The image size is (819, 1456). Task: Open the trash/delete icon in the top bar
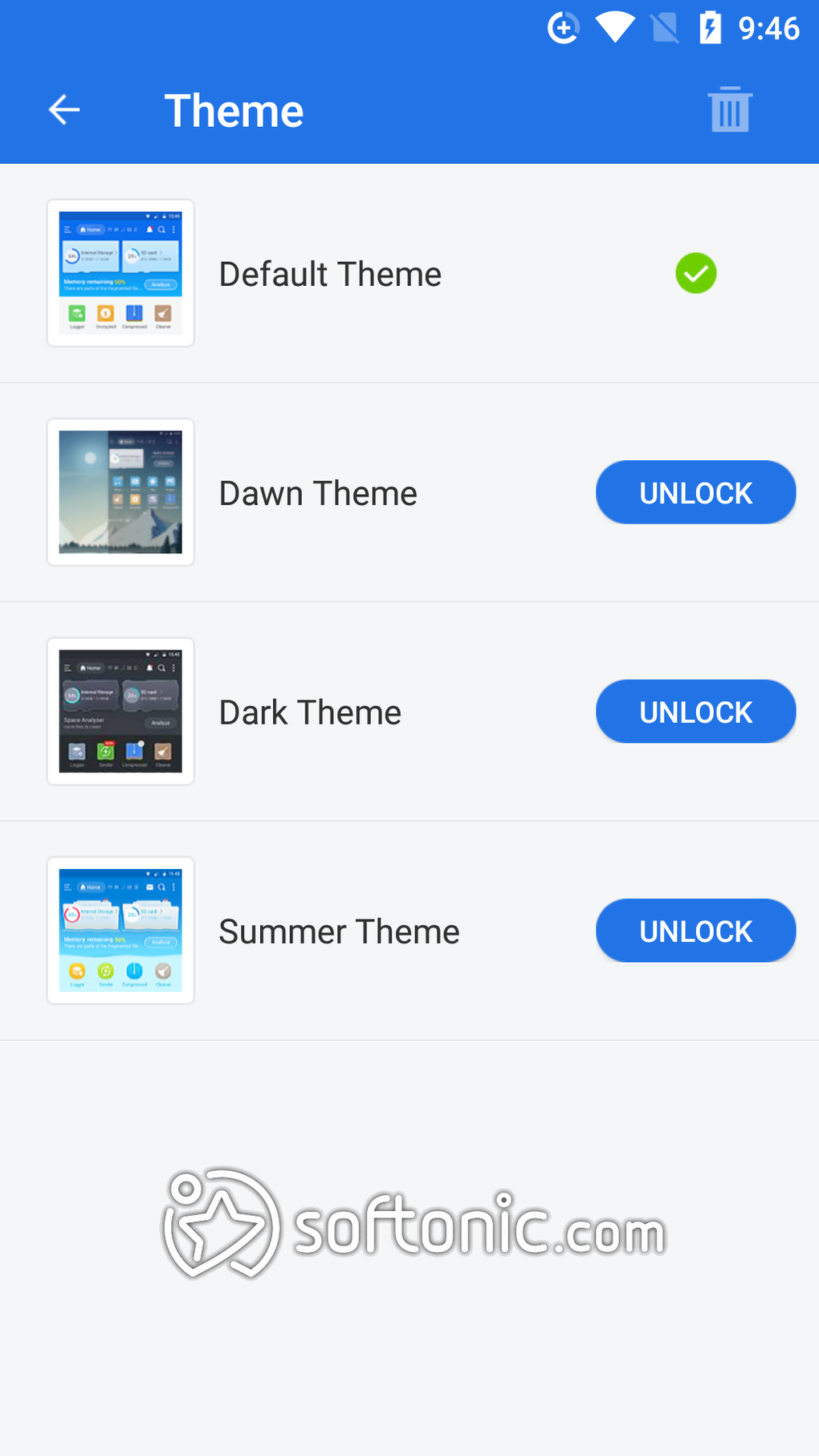click(729, 109)
